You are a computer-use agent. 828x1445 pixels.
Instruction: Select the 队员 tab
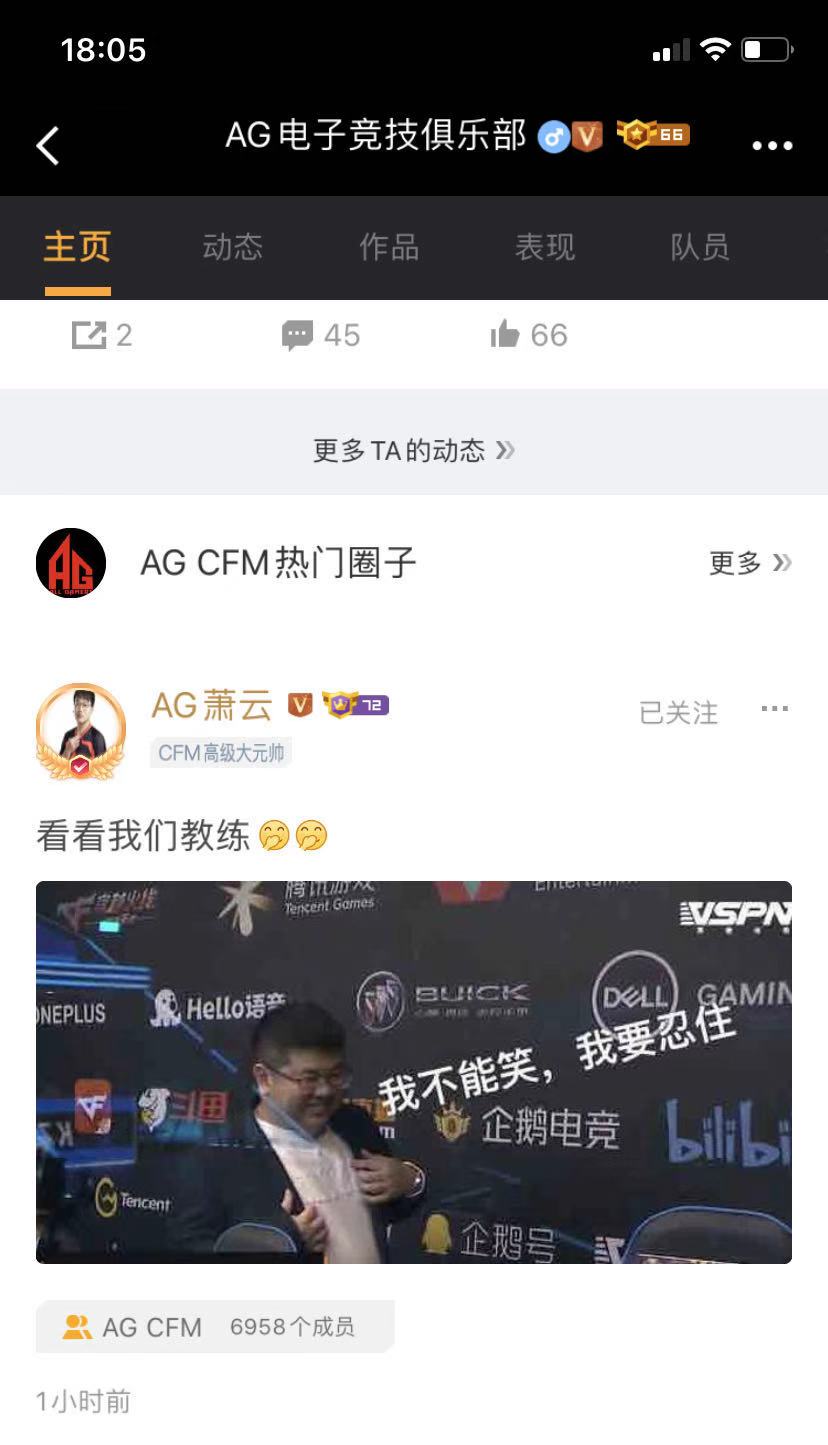point(700,247)
